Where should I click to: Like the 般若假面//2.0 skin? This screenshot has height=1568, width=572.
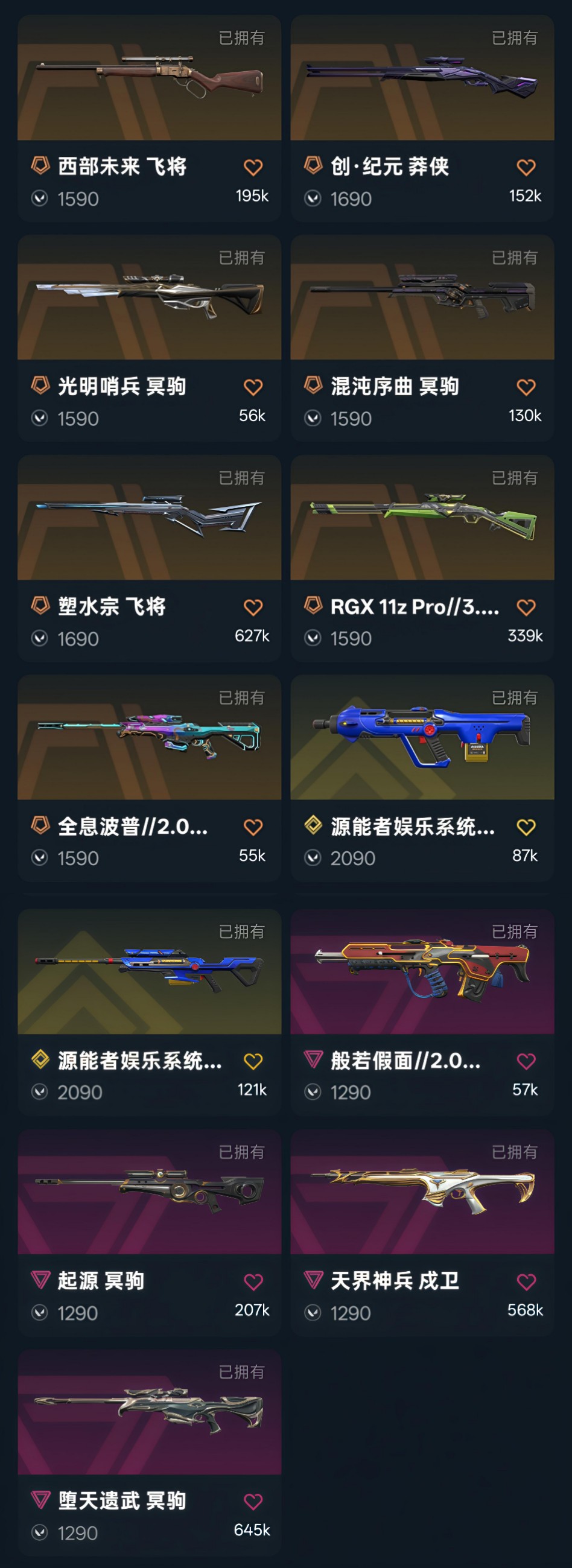point(526,1061)
